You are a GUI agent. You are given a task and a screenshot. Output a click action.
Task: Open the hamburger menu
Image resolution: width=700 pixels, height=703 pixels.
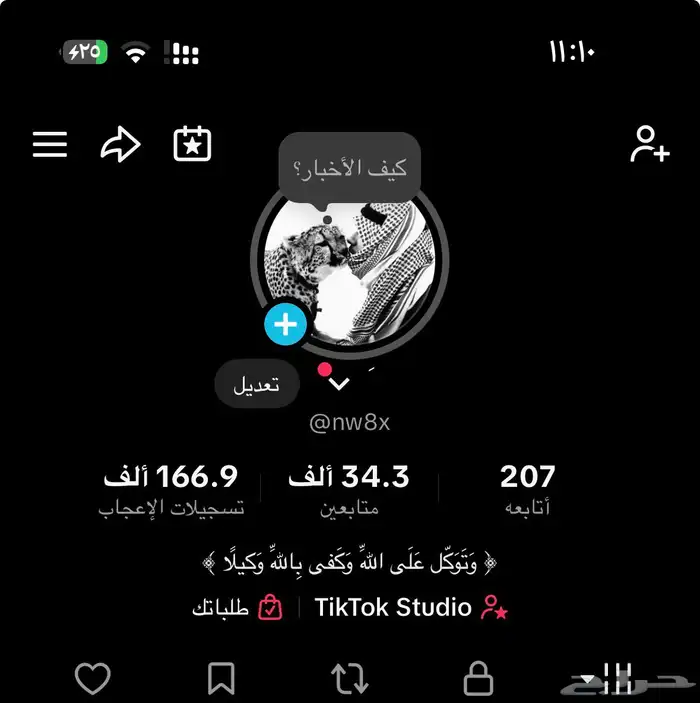(50, 145)
